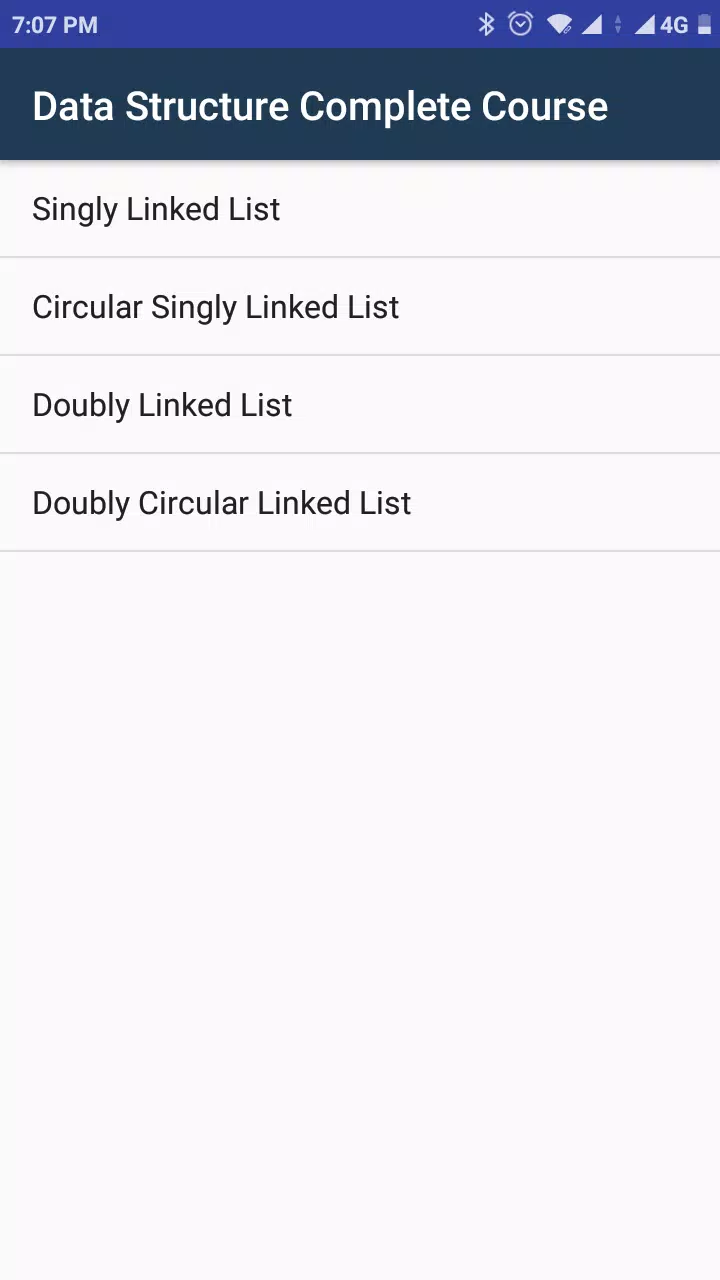Open the Doubly Linked List row
720x1280 pixels.
point(360,405)
